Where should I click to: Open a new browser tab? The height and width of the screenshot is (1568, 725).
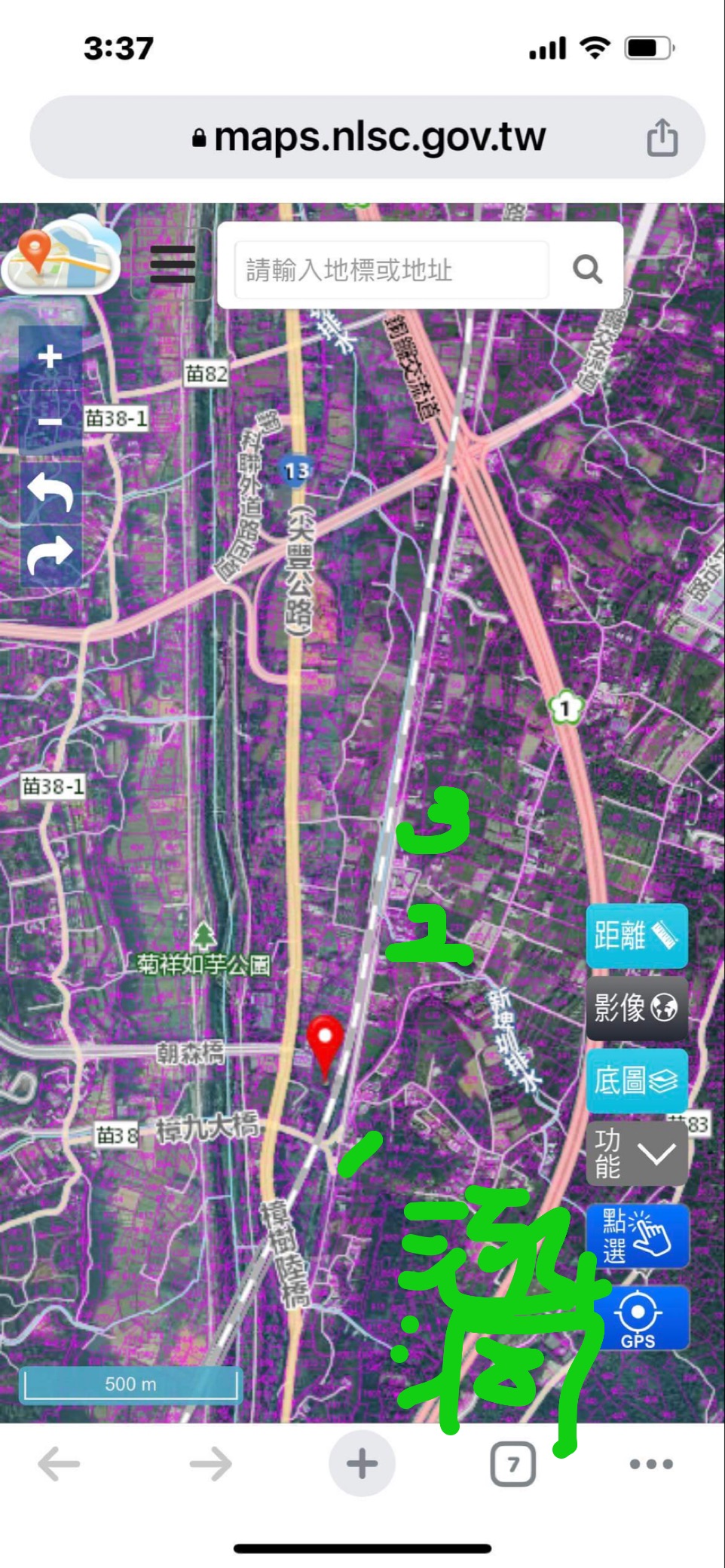(x=362, y=1463)
